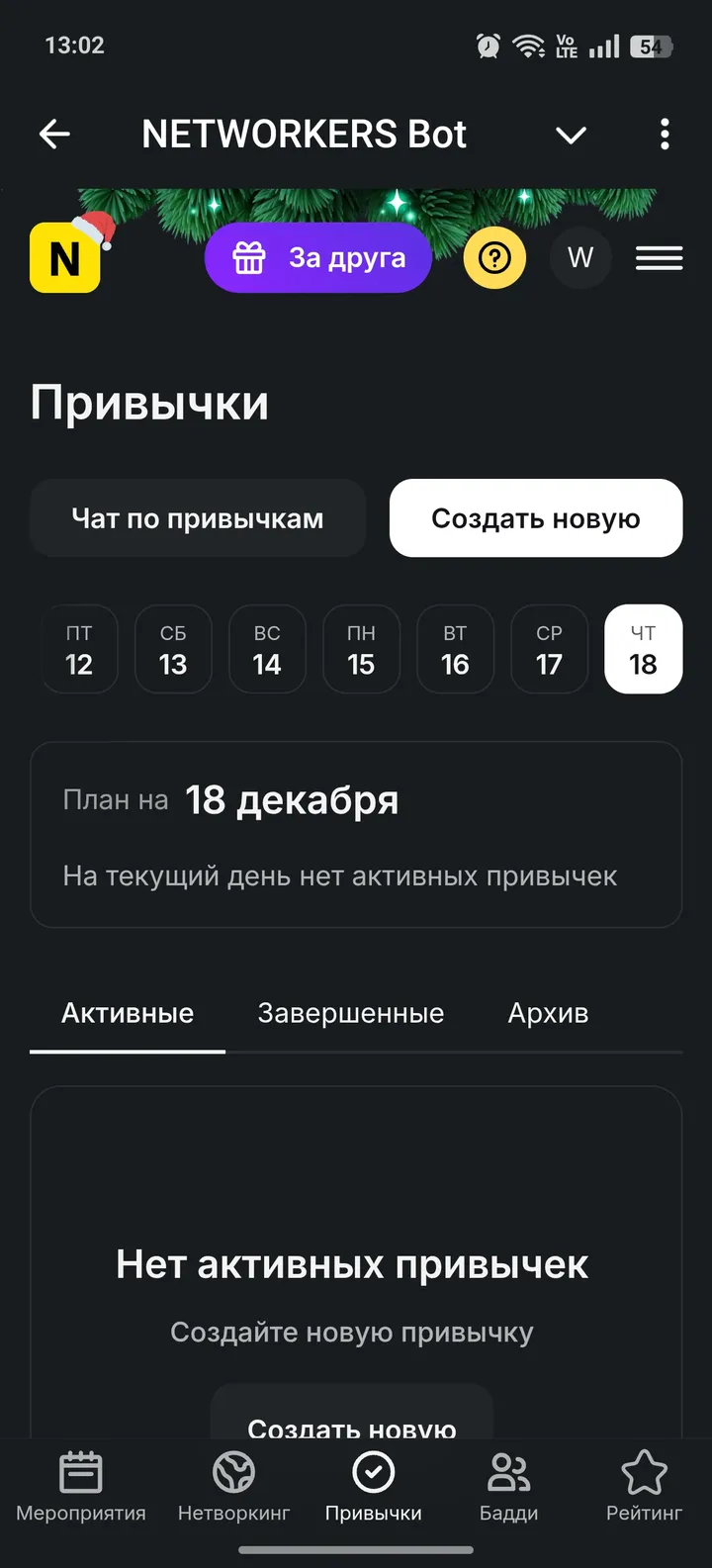This screenshot has width=712, height=1568.
Task: Tap the За друга referral button
Action: click(x=317, y=257)
